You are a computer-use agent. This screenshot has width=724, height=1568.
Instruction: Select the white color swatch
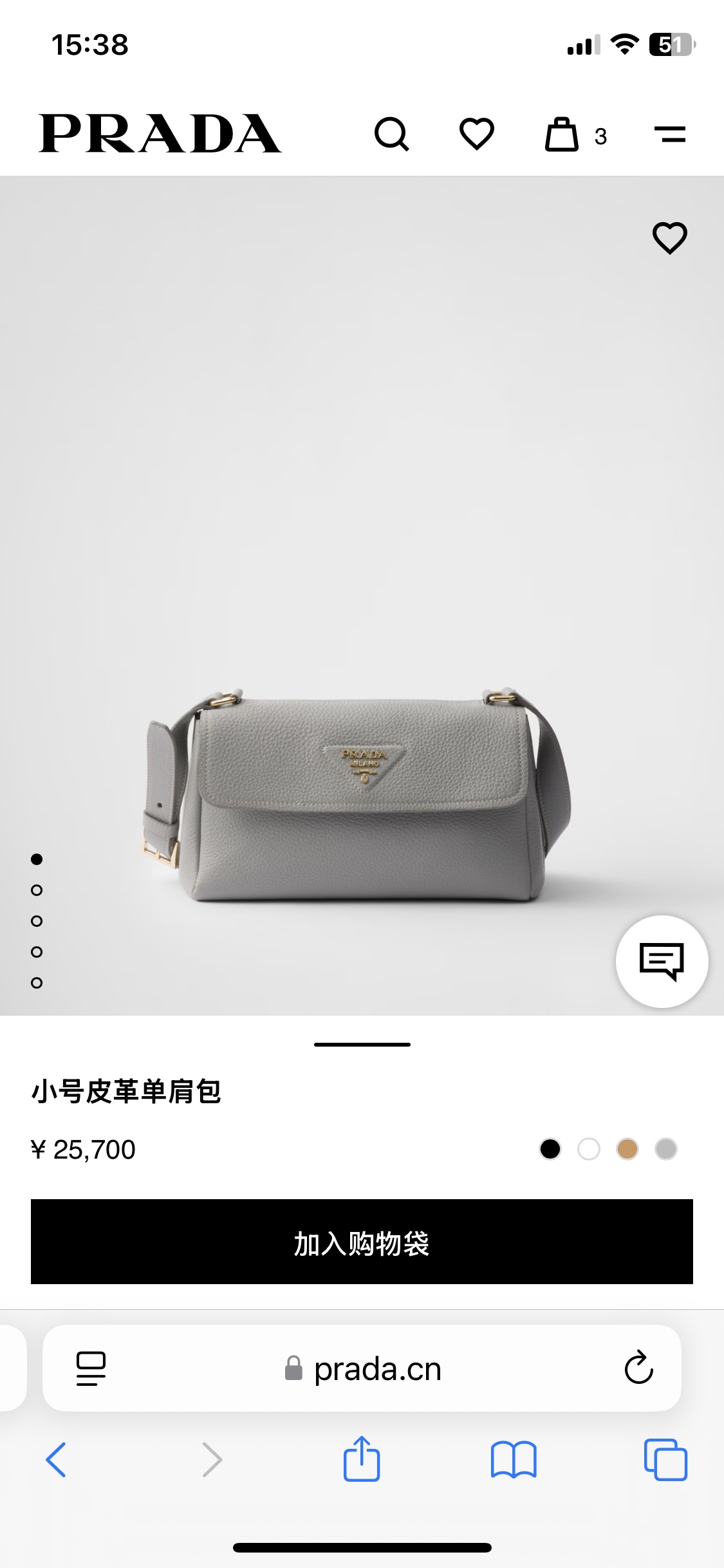click(589, 1149)
